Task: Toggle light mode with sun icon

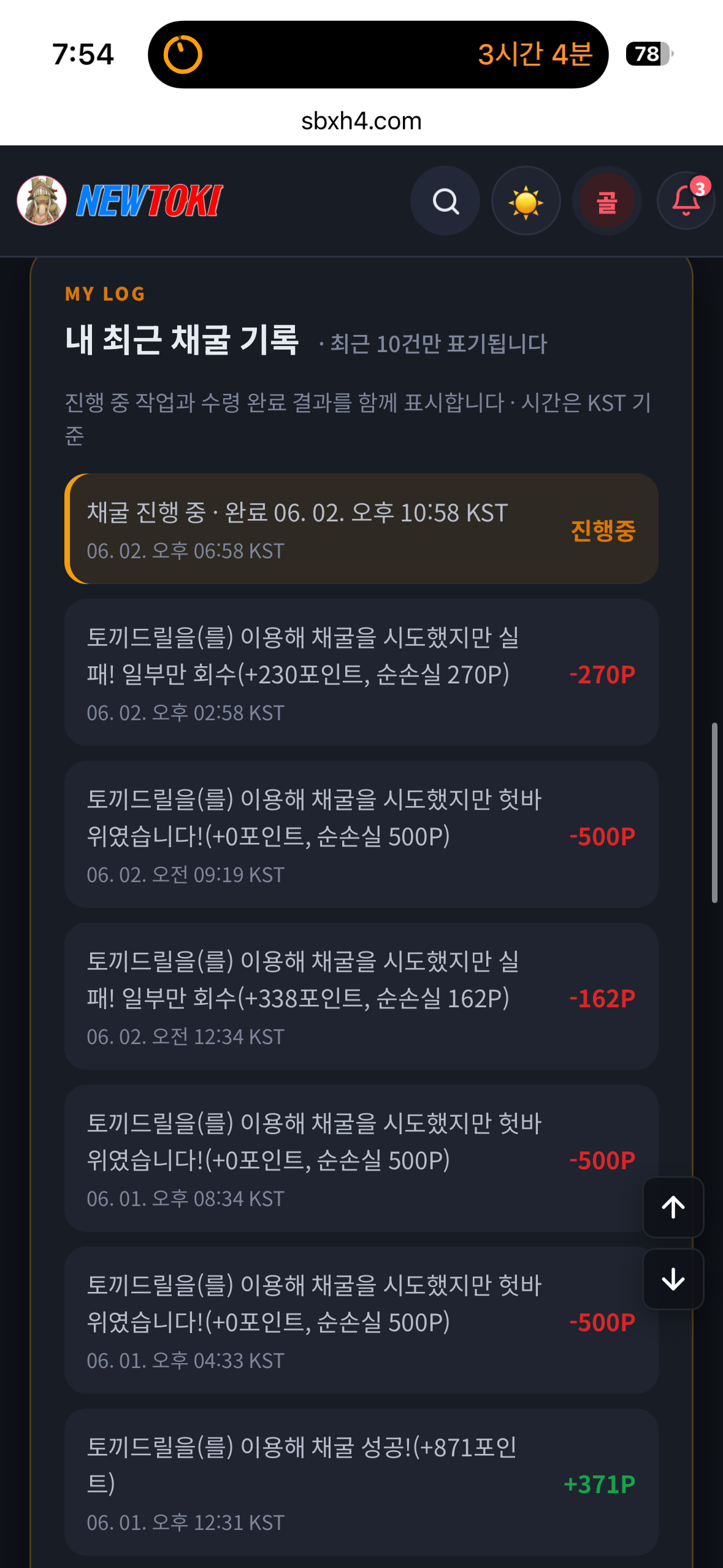Action: [x=526, y=201]
